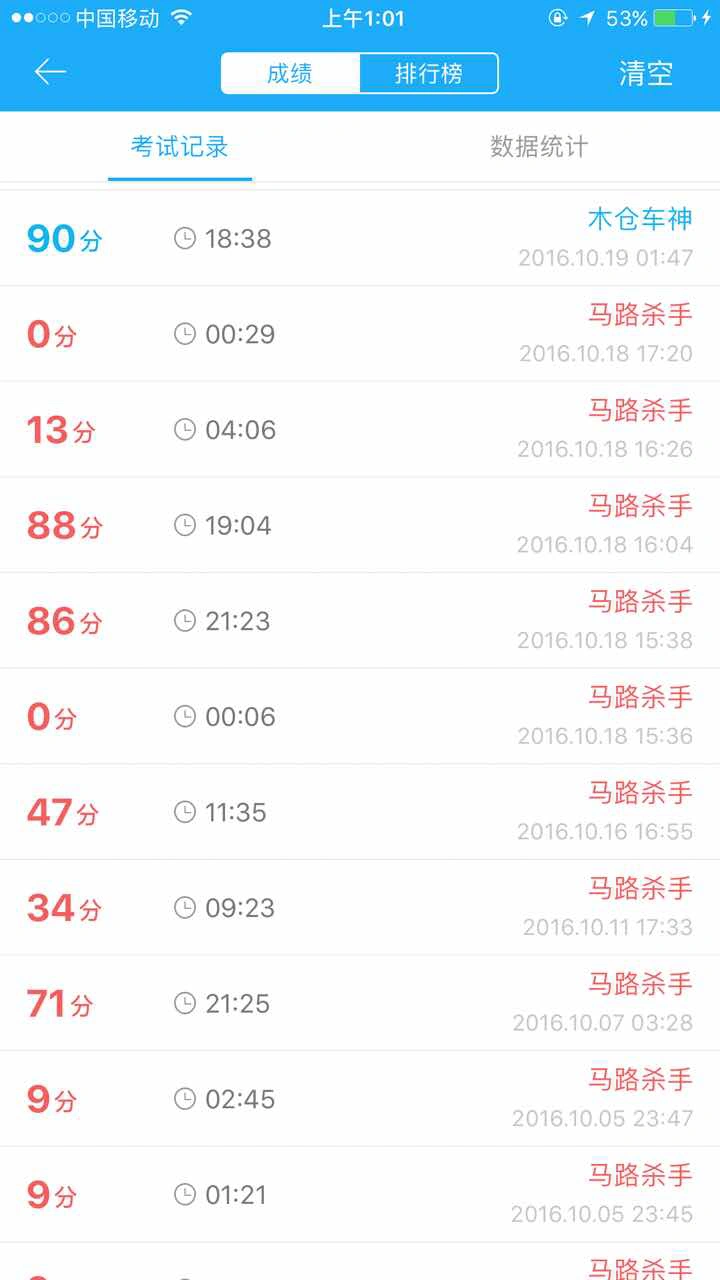720x1280 pixels.
Task: Select the 考试记录 tab
Action: [x=180, y=147]
